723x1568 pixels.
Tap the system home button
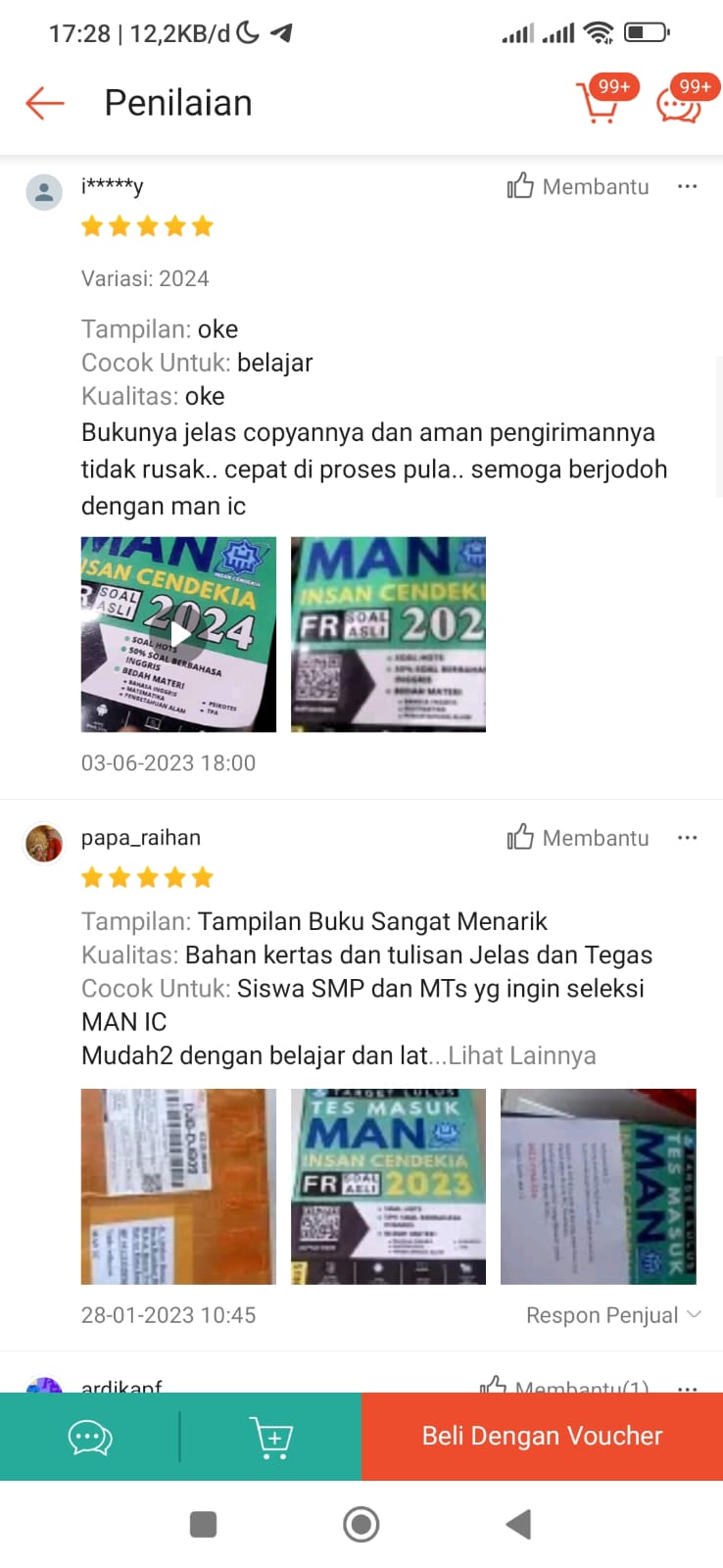[361, 1524]
